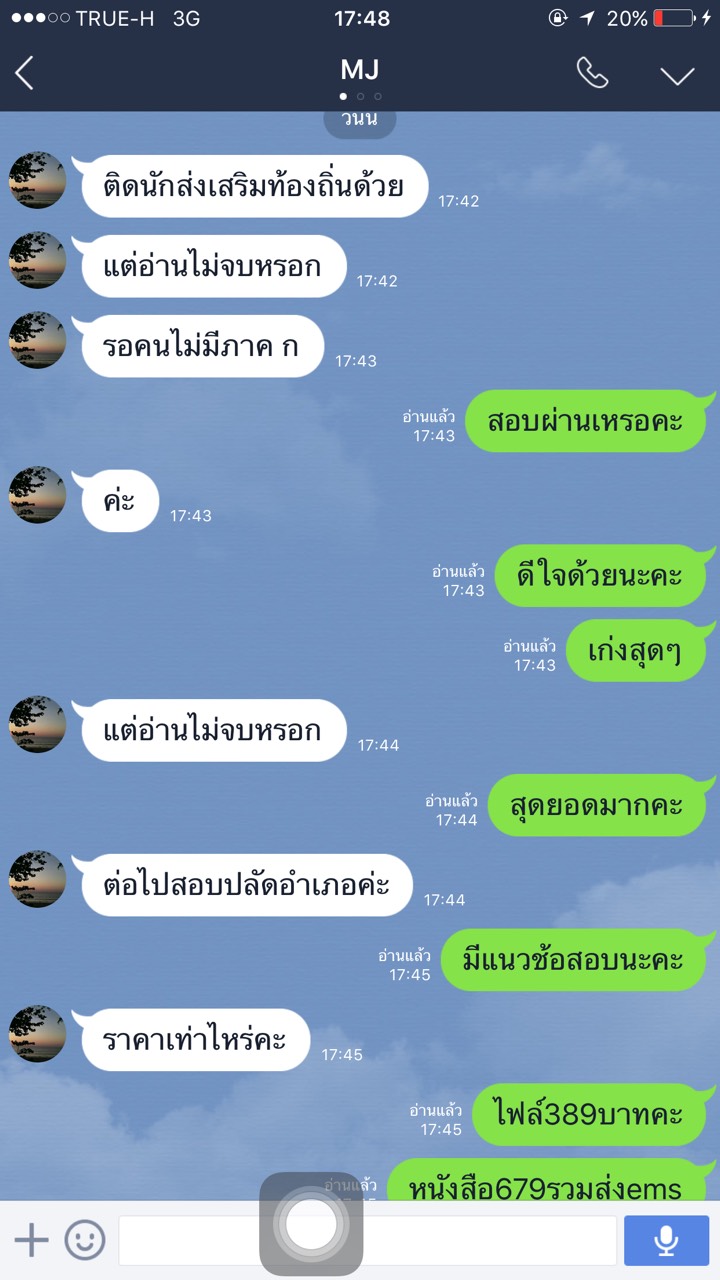
Task: Record a voice message with the microphone
Action: point(666,1240)
